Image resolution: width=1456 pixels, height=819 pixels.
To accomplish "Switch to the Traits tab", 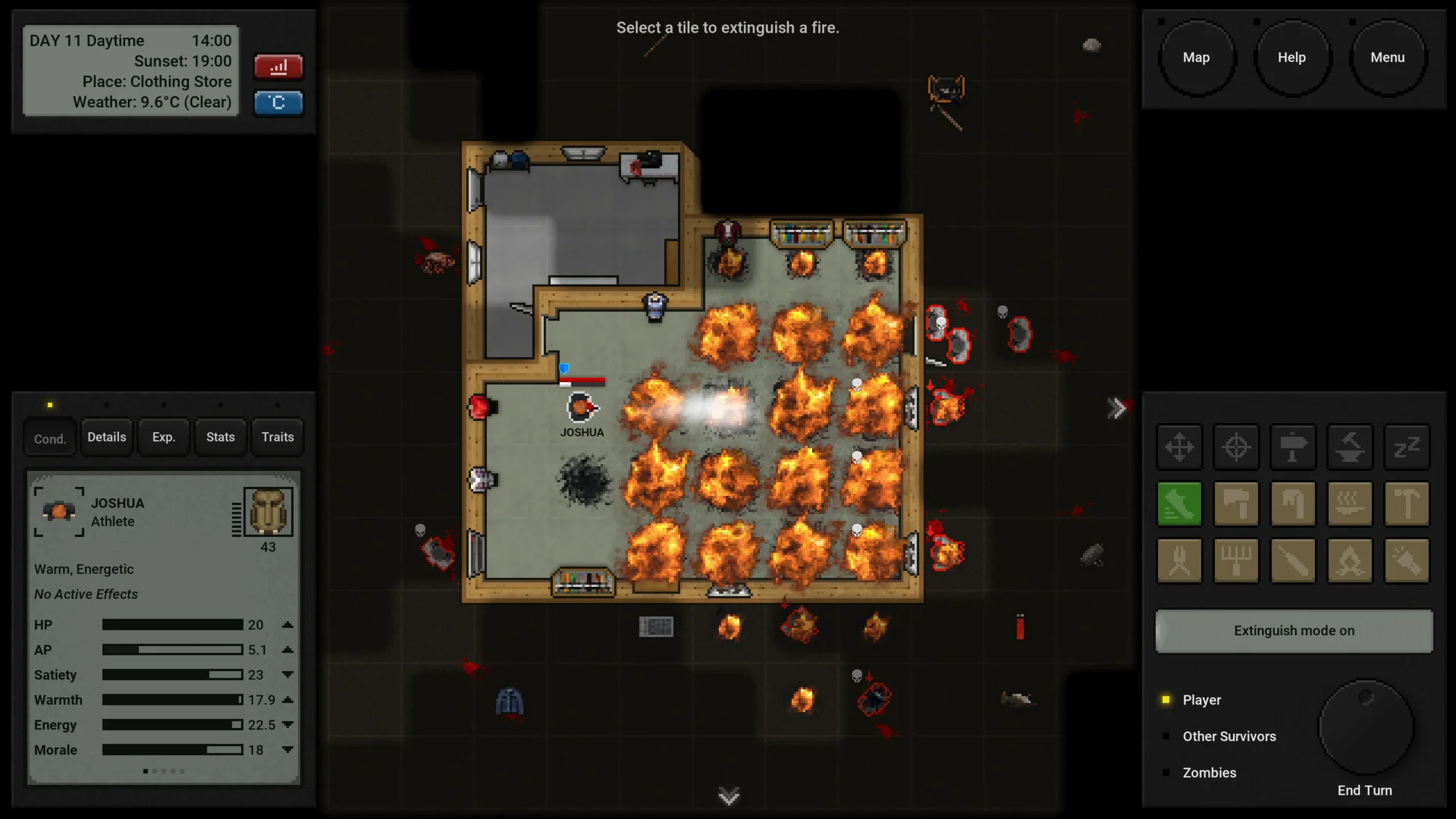I will (278, 437).
